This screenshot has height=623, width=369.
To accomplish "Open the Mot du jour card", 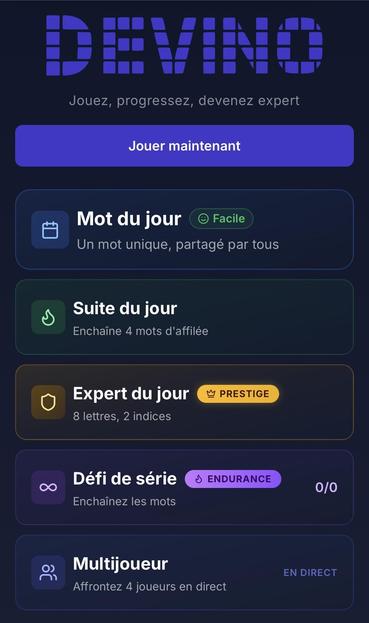I will coord(184,230).
